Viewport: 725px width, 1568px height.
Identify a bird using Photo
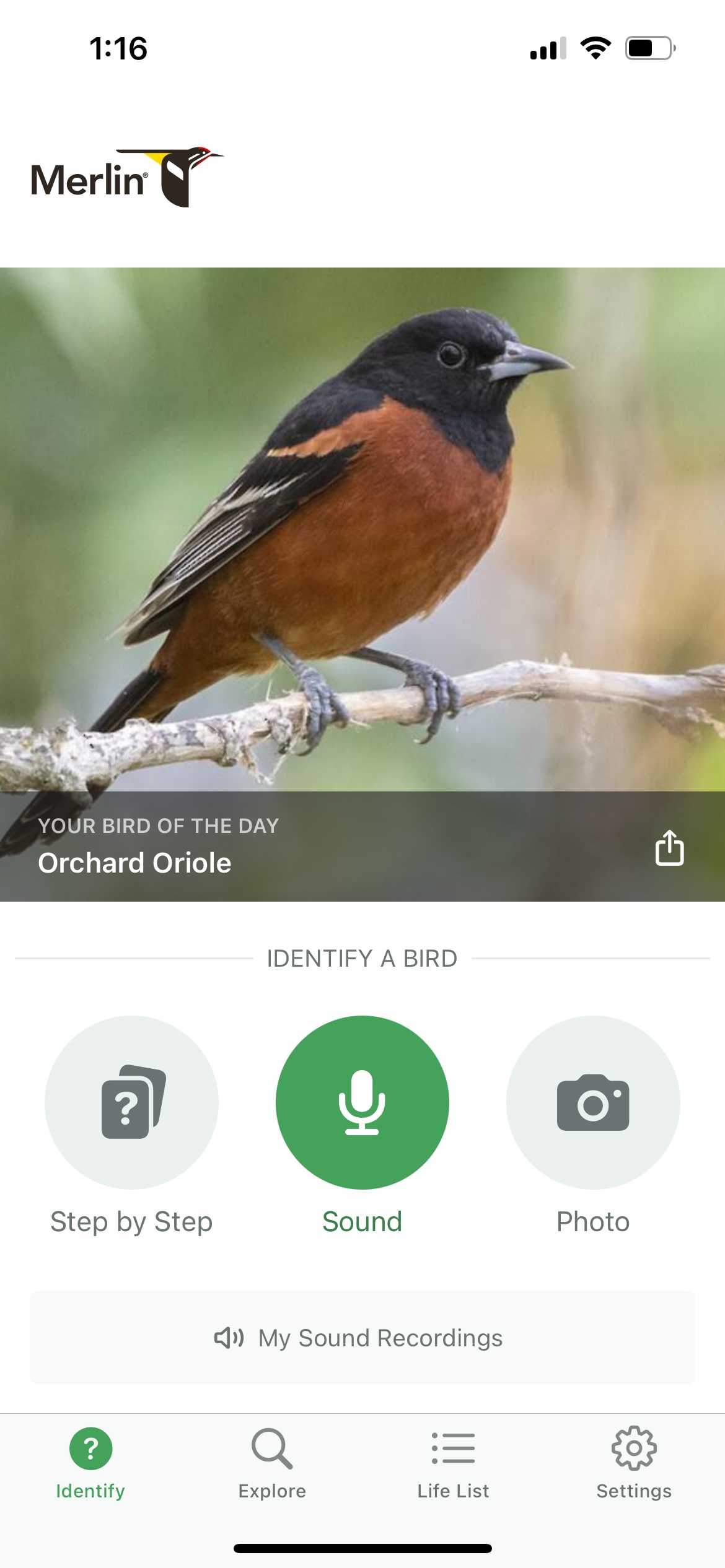593,1102
